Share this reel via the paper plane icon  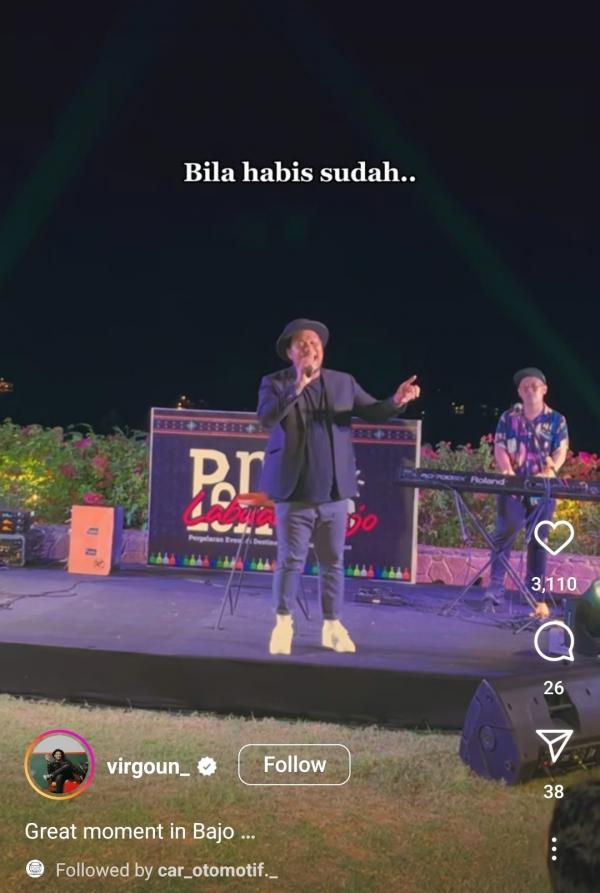pyautogui.click(x=553, y=746)
